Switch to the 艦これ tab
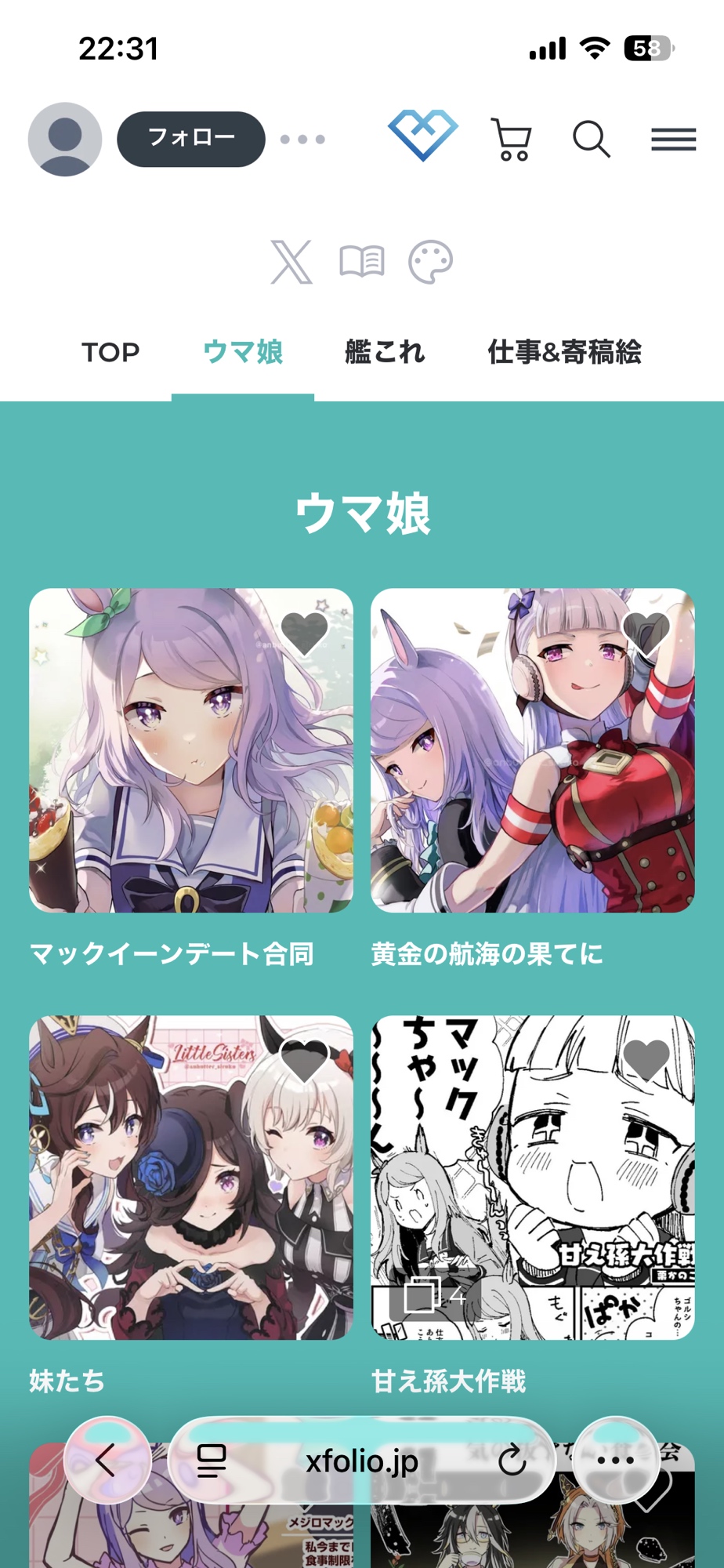 click(x=385, y=353)
